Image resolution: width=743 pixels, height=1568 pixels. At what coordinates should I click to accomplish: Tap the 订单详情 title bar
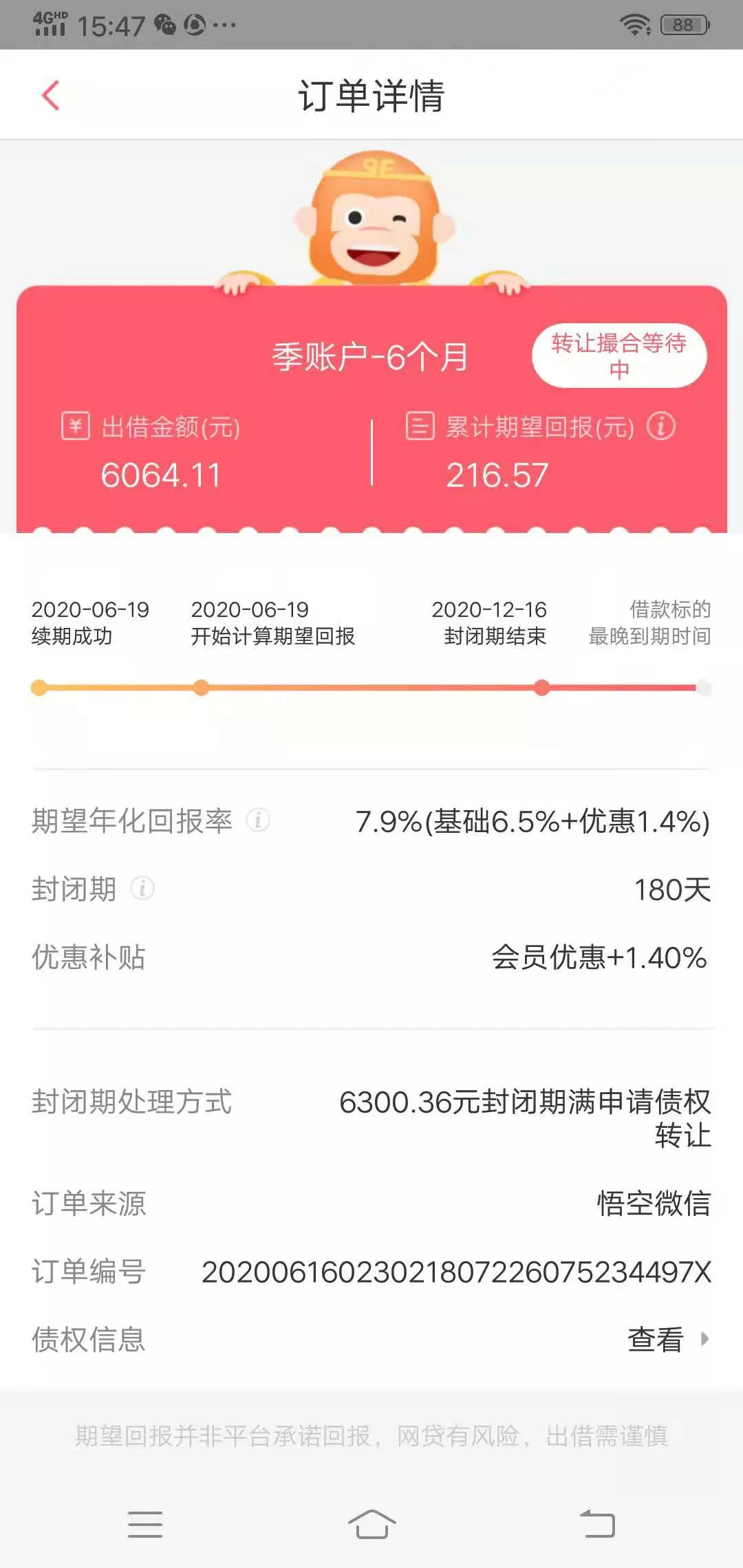point(371,96)
